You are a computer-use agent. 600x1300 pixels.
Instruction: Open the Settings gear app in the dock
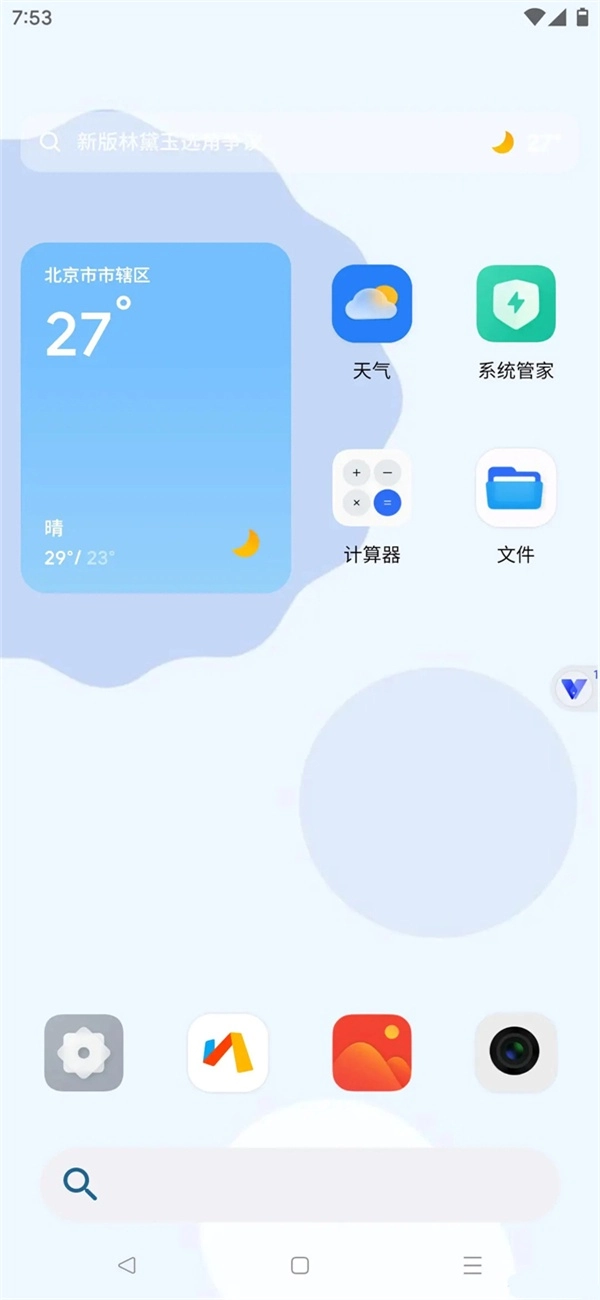point(84,1052)
